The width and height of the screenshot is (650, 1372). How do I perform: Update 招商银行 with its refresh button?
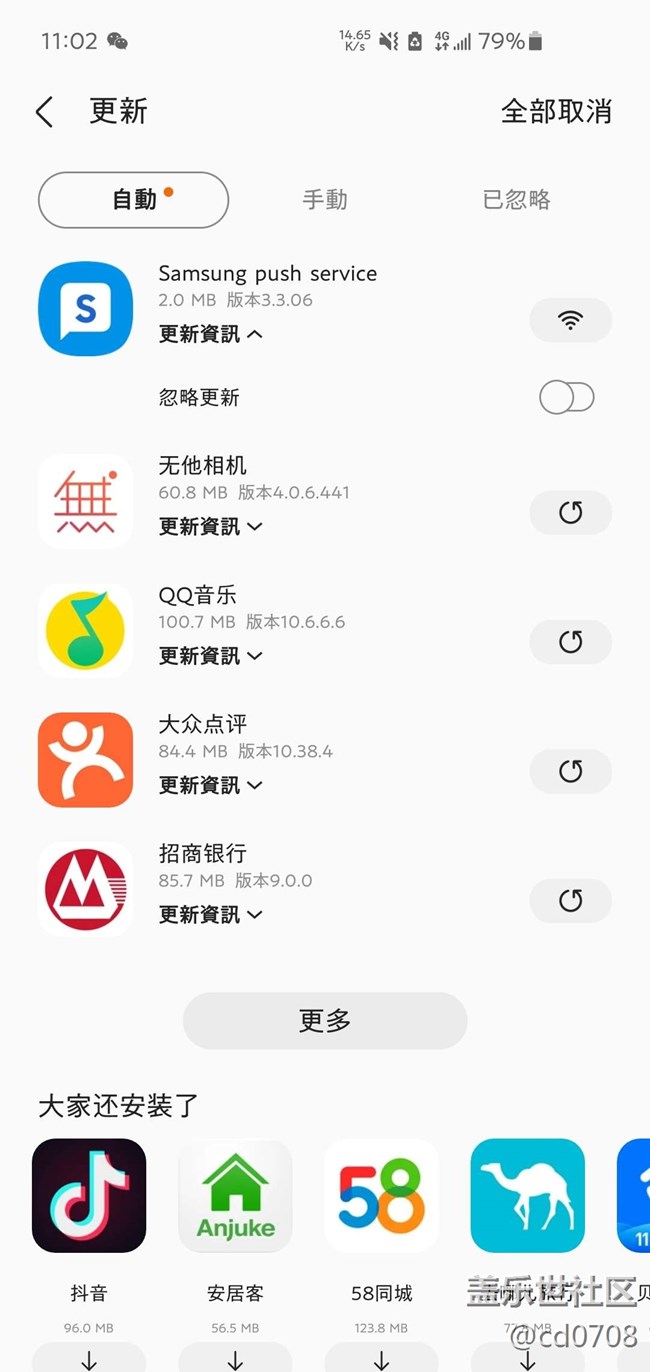pos(570,901)
